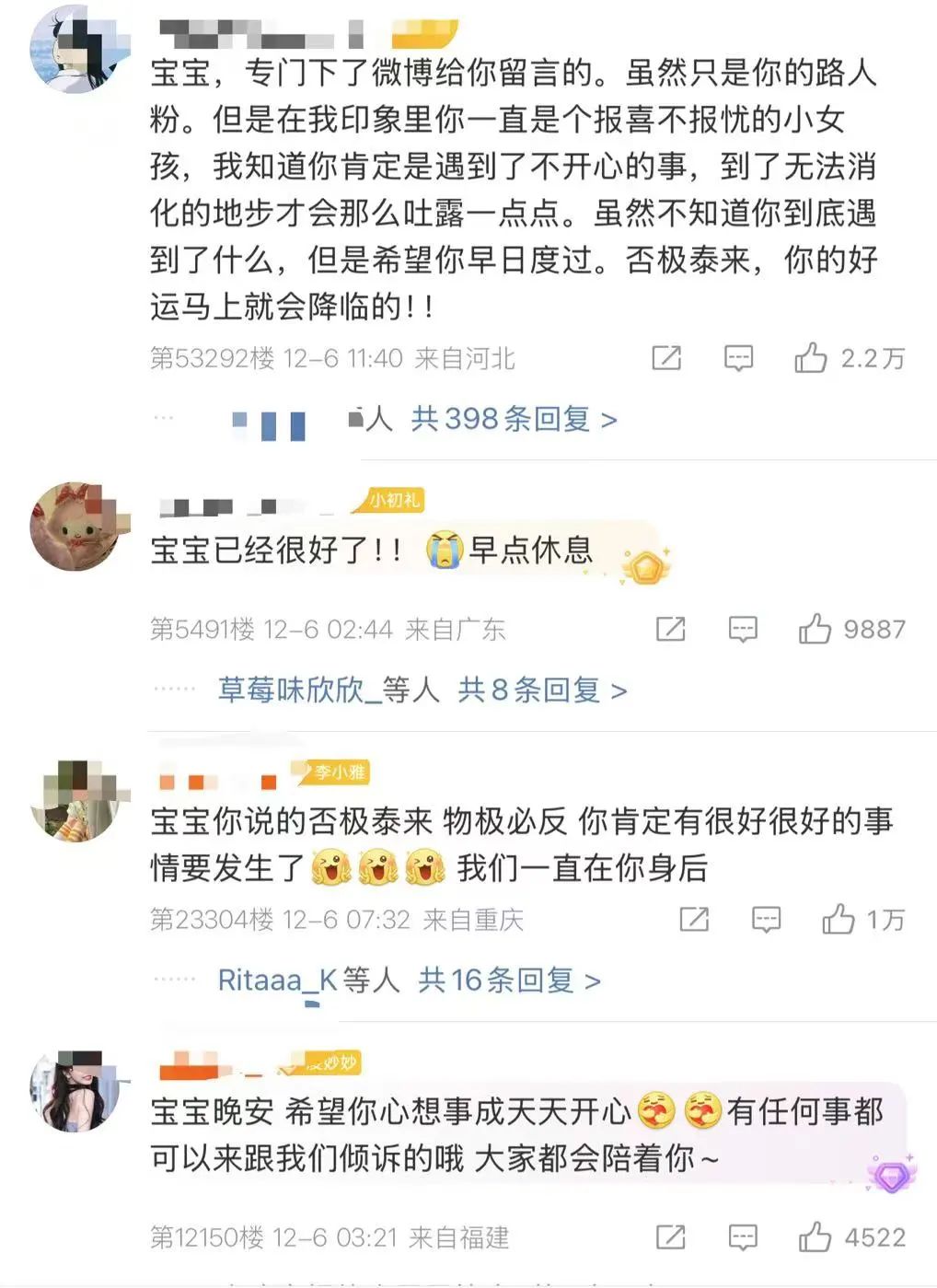Like the 宝宝晚安 comment
937x1288 pixels.
[x=815, y=1236]
